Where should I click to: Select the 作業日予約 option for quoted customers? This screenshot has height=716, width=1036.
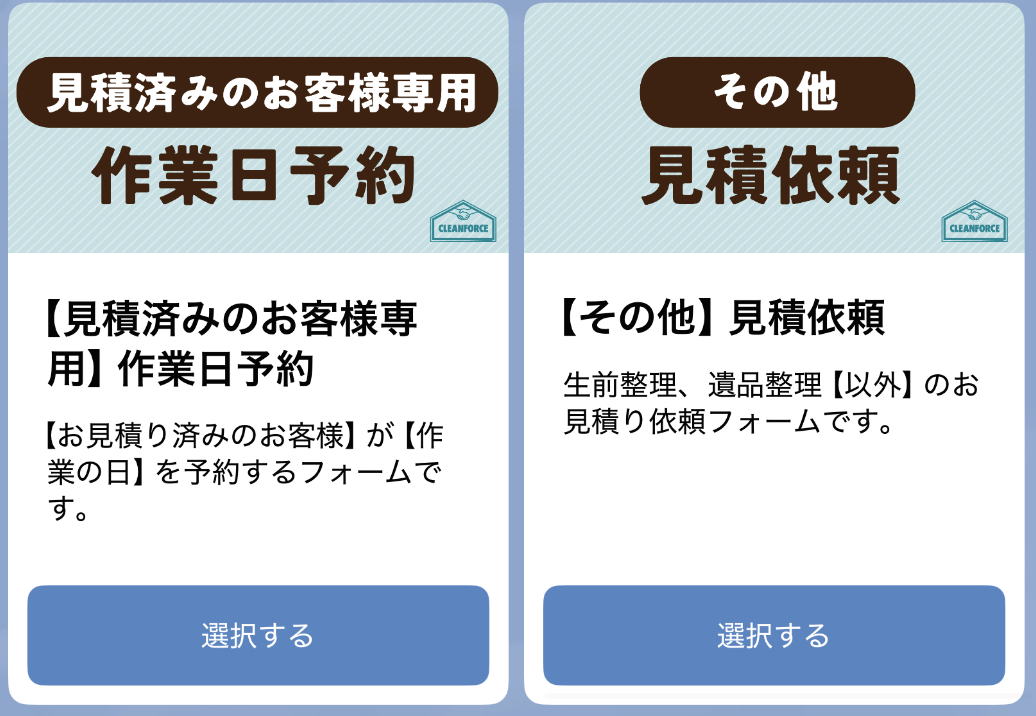[x=258, y=636]
